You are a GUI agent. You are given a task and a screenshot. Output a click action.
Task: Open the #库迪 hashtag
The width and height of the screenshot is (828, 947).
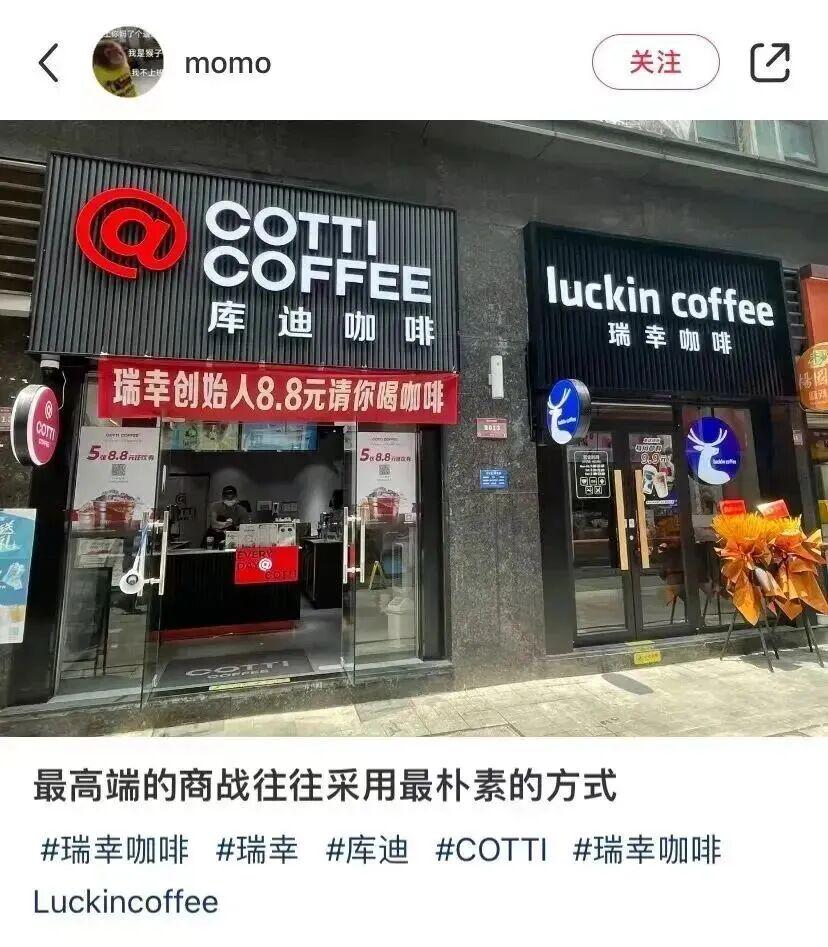(x=367, y=850)
